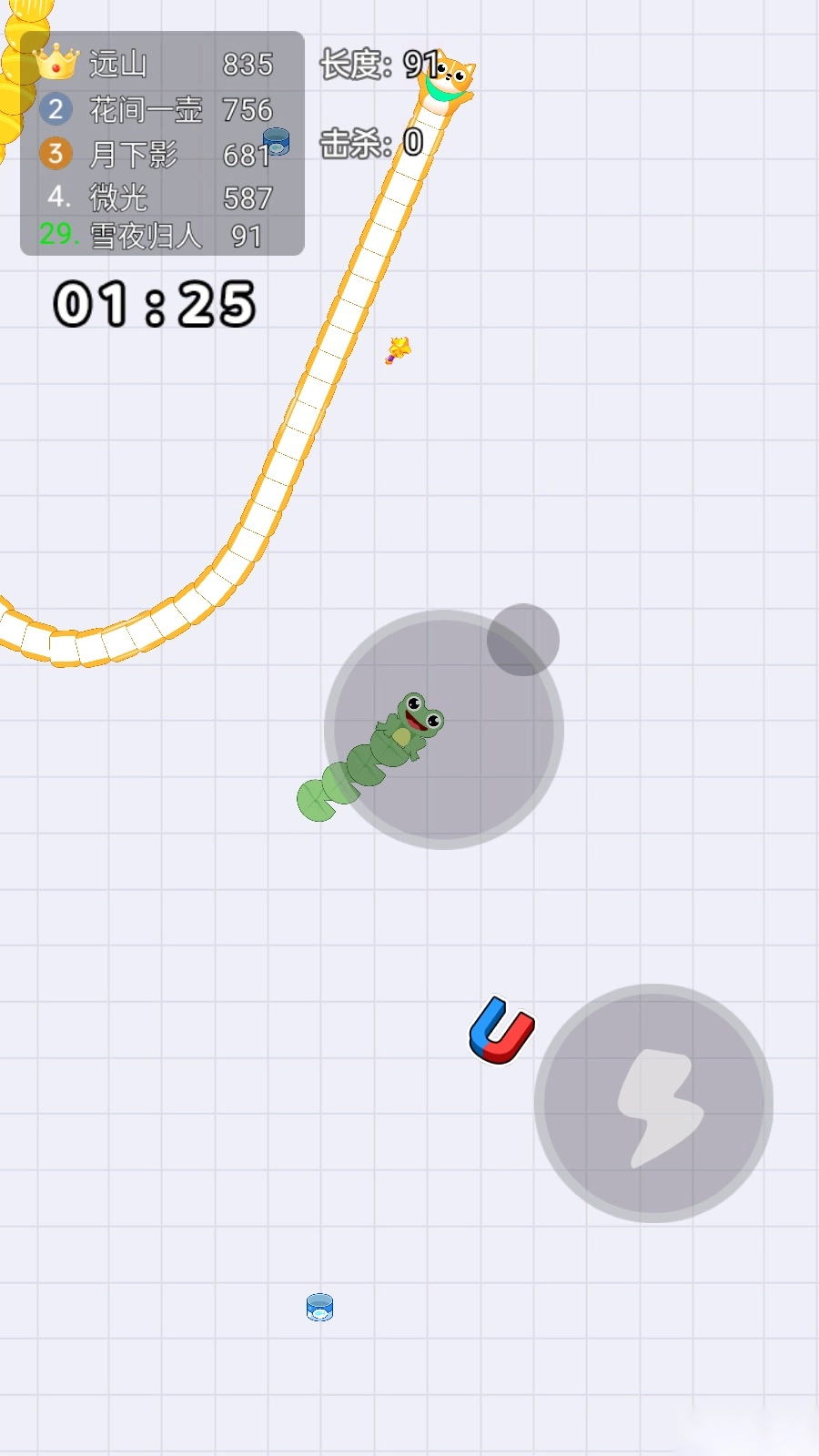819x1456 pixels.
Task: Tap the virtual joystick knob
Action: [522, 640]
